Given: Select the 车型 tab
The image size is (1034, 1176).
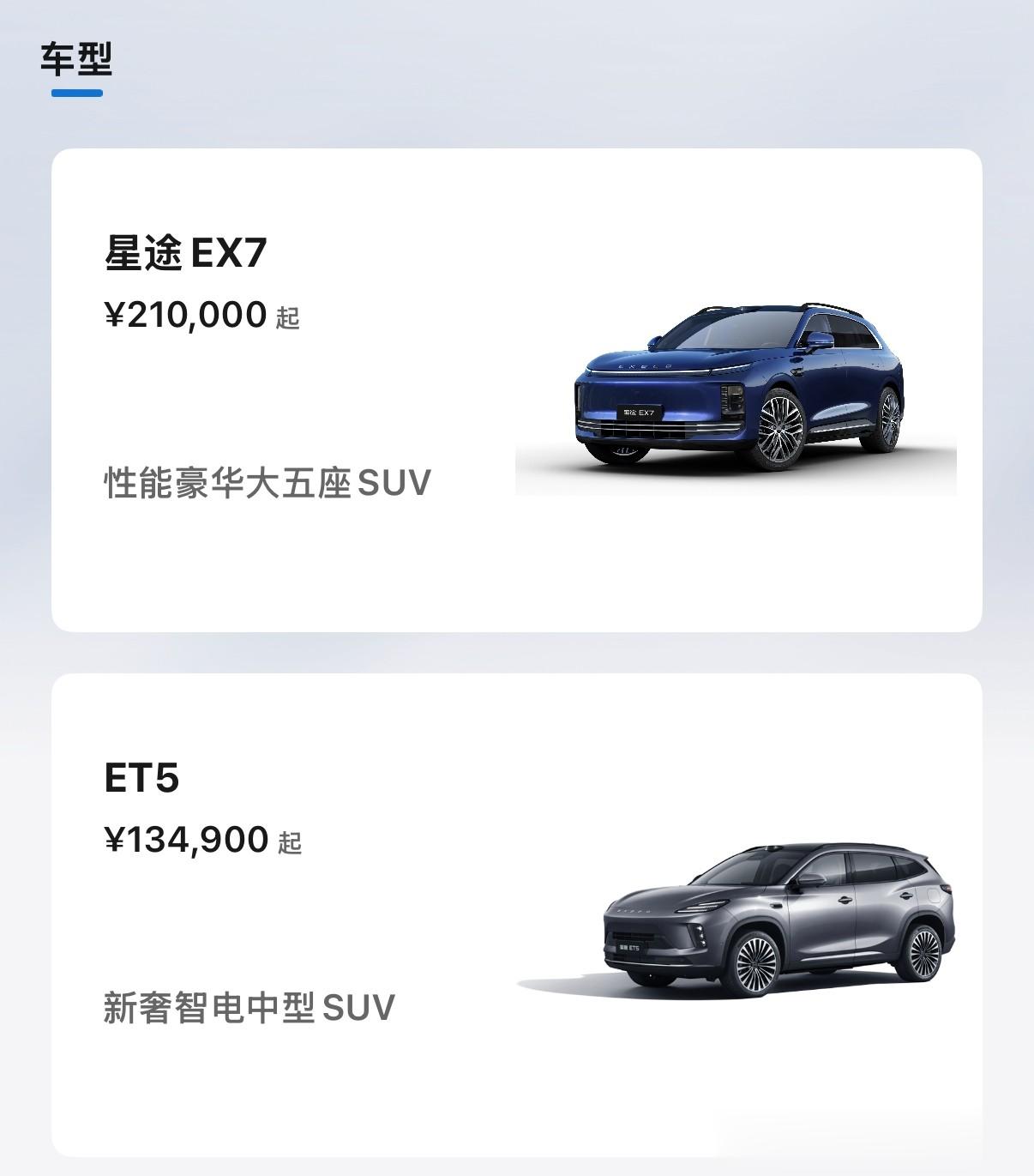Looking at the screenshot, I should click(x=76, y=61).
